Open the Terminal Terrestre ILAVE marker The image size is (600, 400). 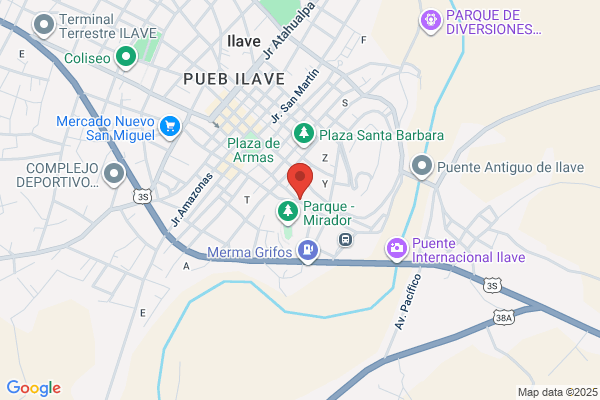pyautogui.click(x=44, y=26)
